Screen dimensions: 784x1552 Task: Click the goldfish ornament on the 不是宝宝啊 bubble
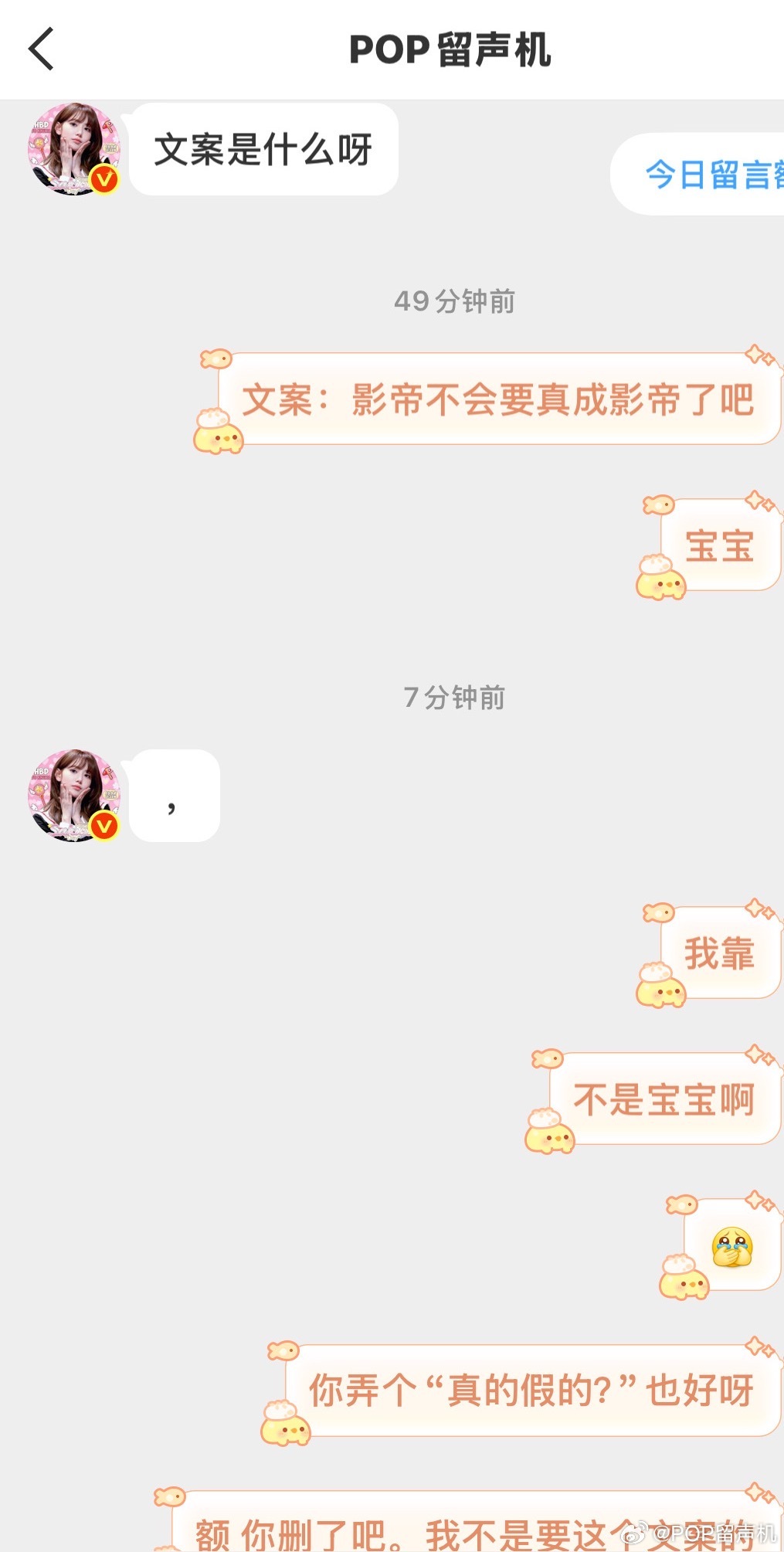click(x=546, y=1060)
